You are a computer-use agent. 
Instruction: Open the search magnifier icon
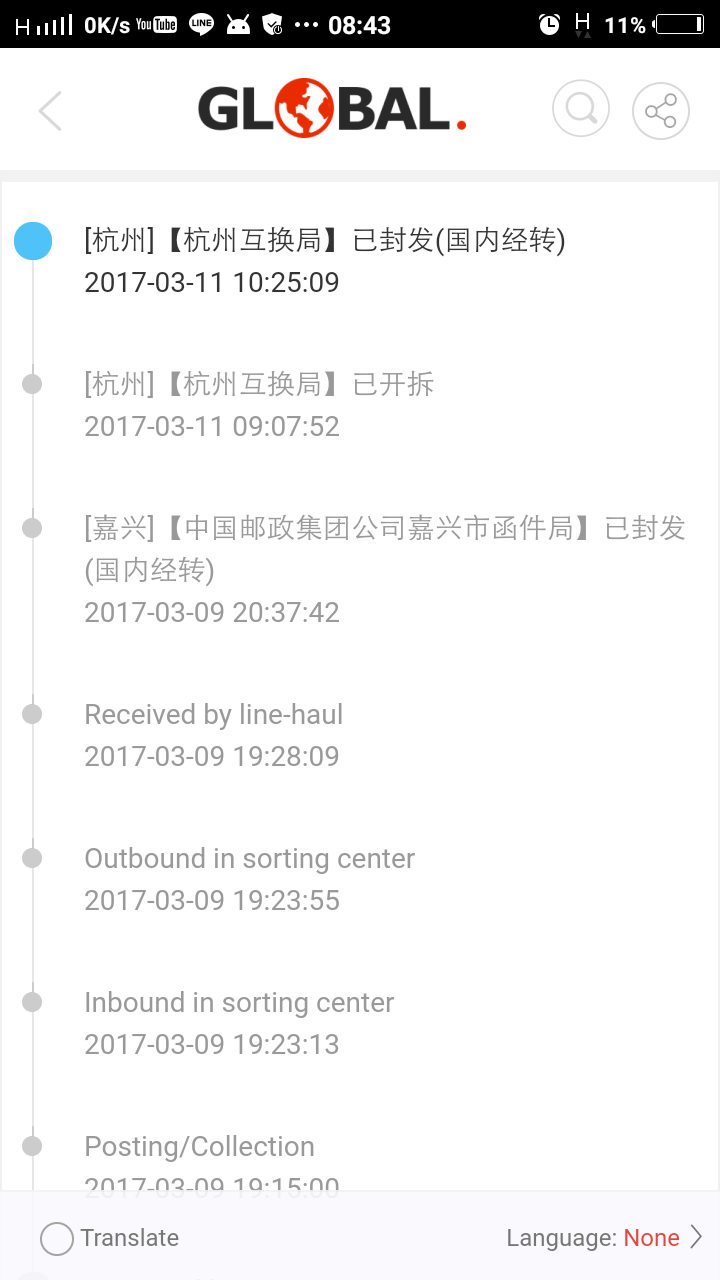coord(581,109)
